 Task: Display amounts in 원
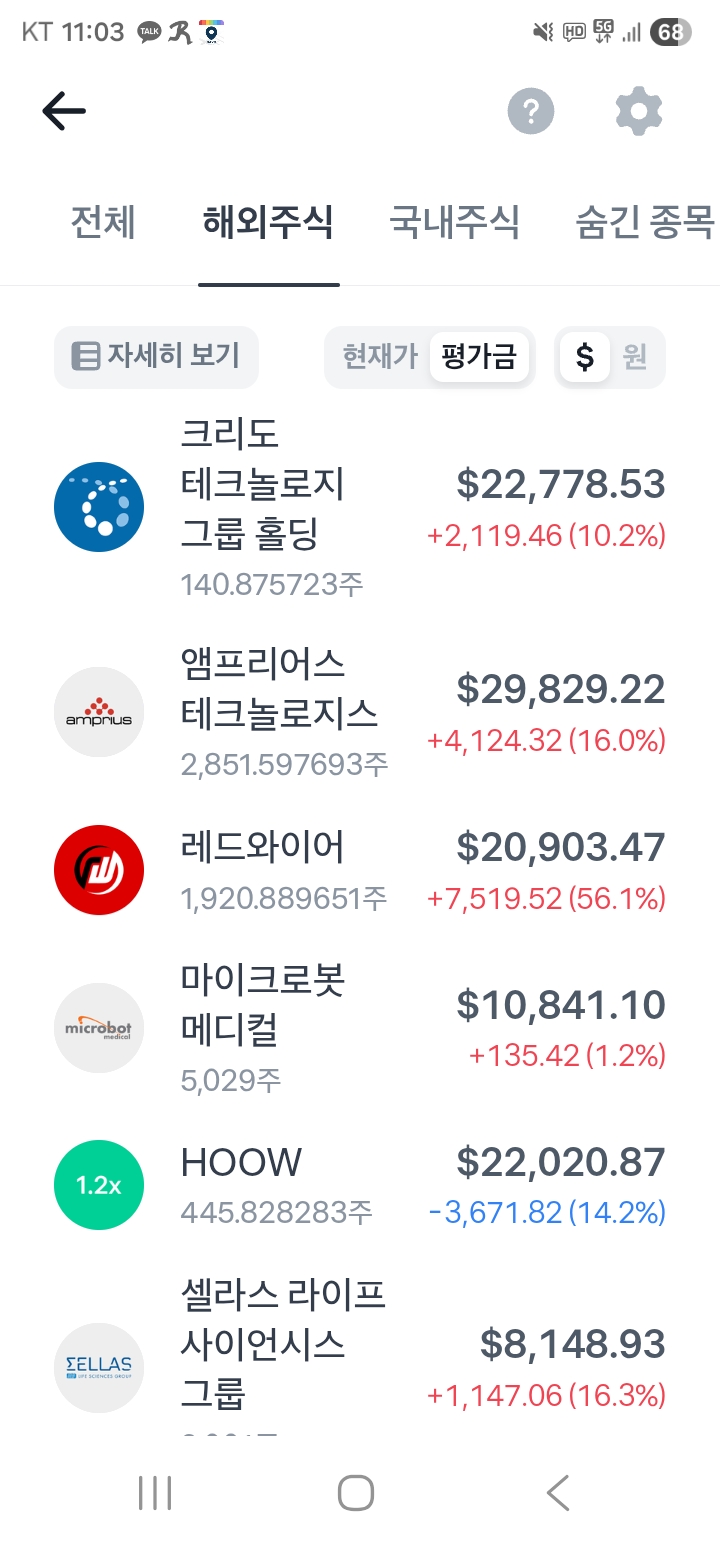(635, 357)
